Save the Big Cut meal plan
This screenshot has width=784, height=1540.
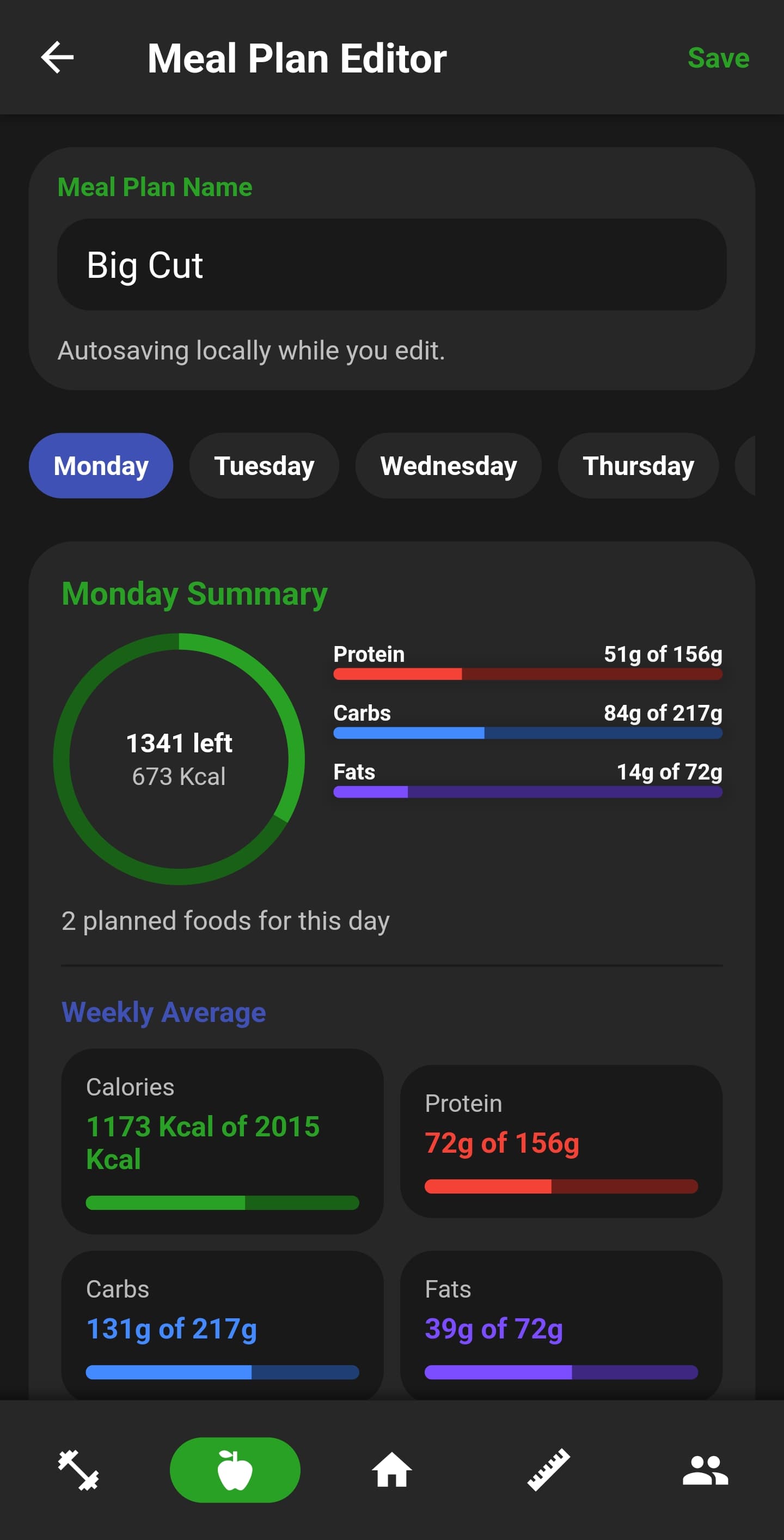pyautogui.click(x=718, y=57)
